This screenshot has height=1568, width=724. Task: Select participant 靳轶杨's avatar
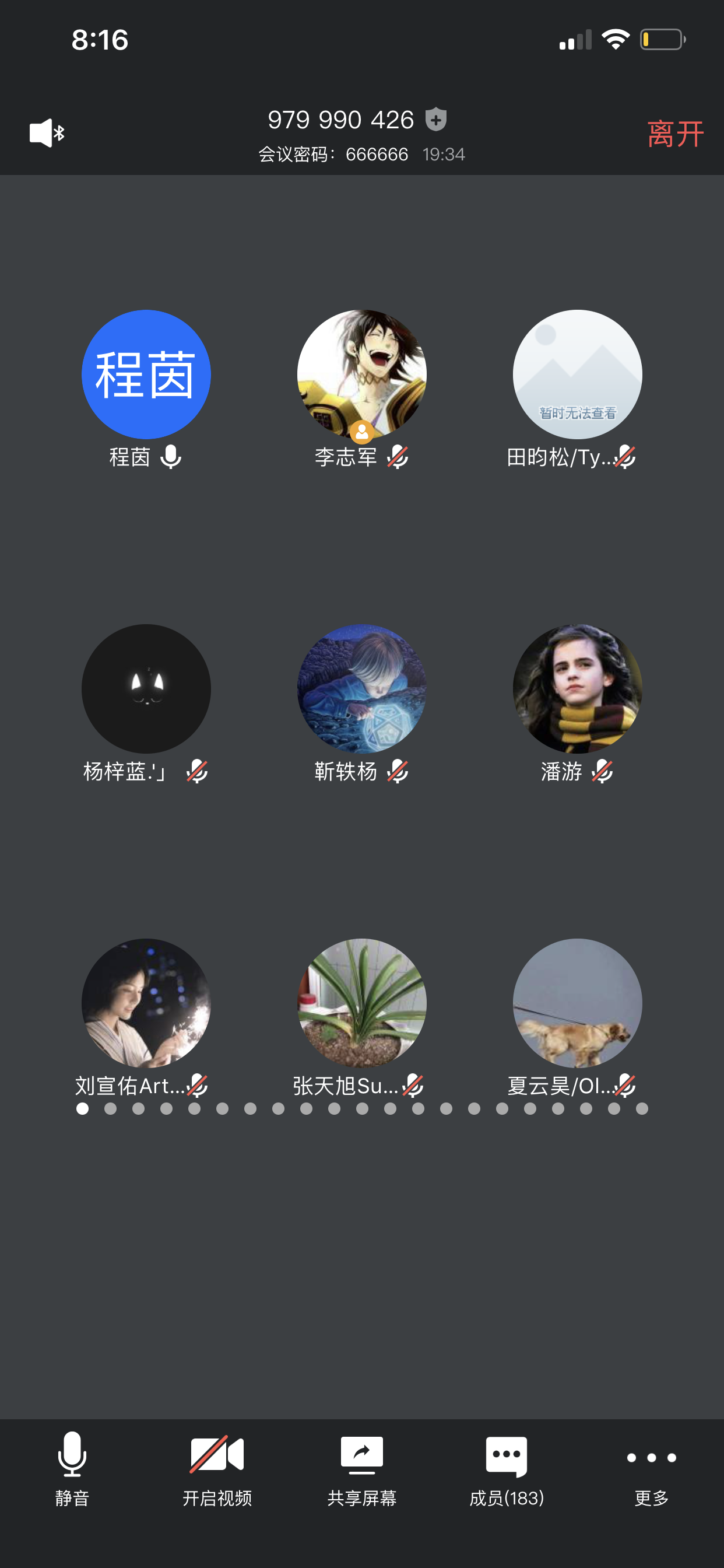361,688
